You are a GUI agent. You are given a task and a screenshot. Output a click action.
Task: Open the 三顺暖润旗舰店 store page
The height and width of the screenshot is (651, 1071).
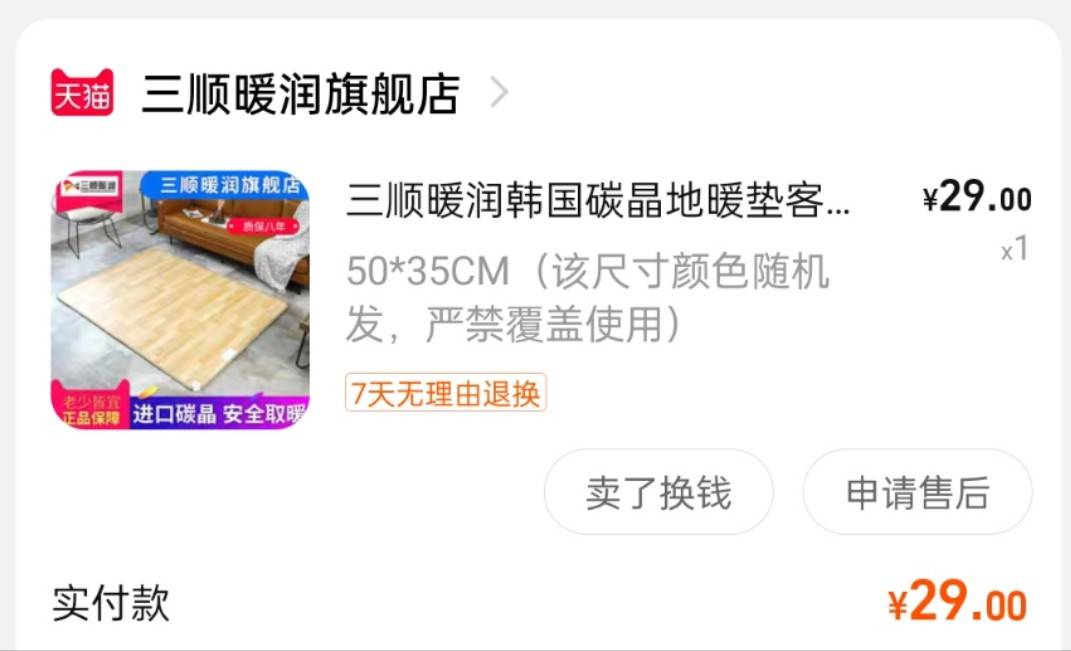(x=300, y=94)
